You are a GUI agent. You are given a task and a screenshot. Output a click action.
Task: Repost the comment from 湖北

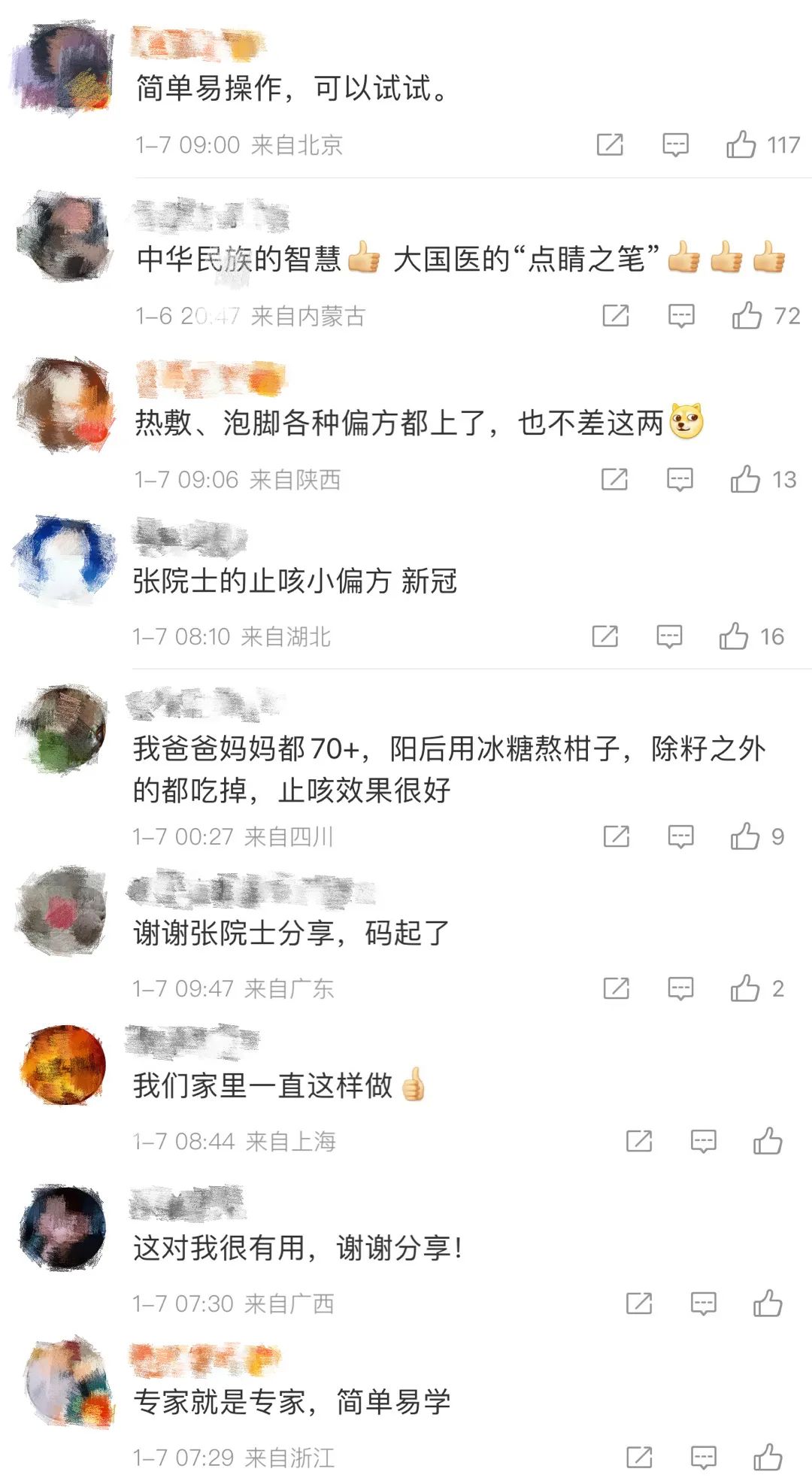[605, 636]
